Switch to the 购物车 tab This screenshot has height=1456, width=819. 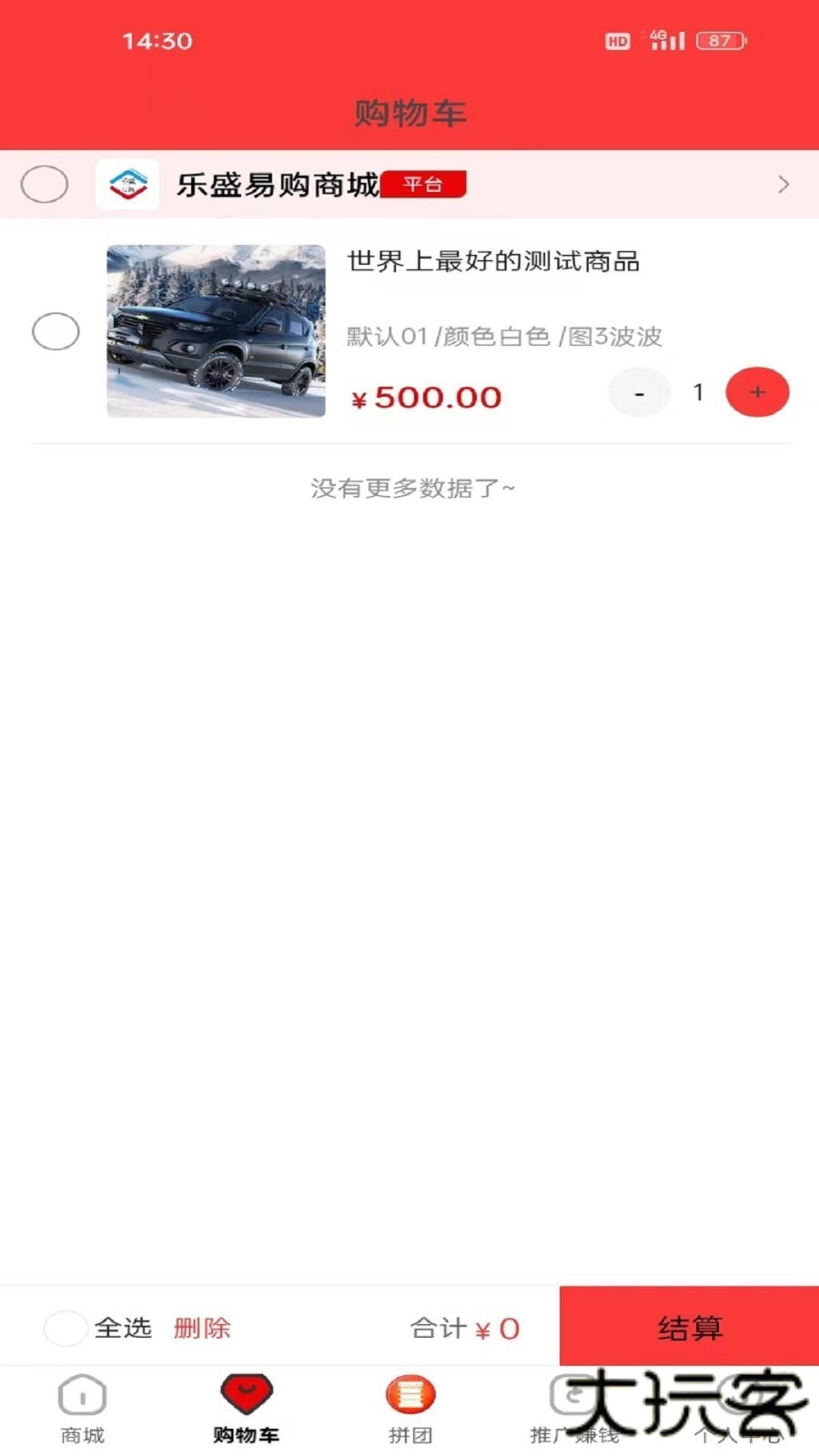coord(244,1408)
